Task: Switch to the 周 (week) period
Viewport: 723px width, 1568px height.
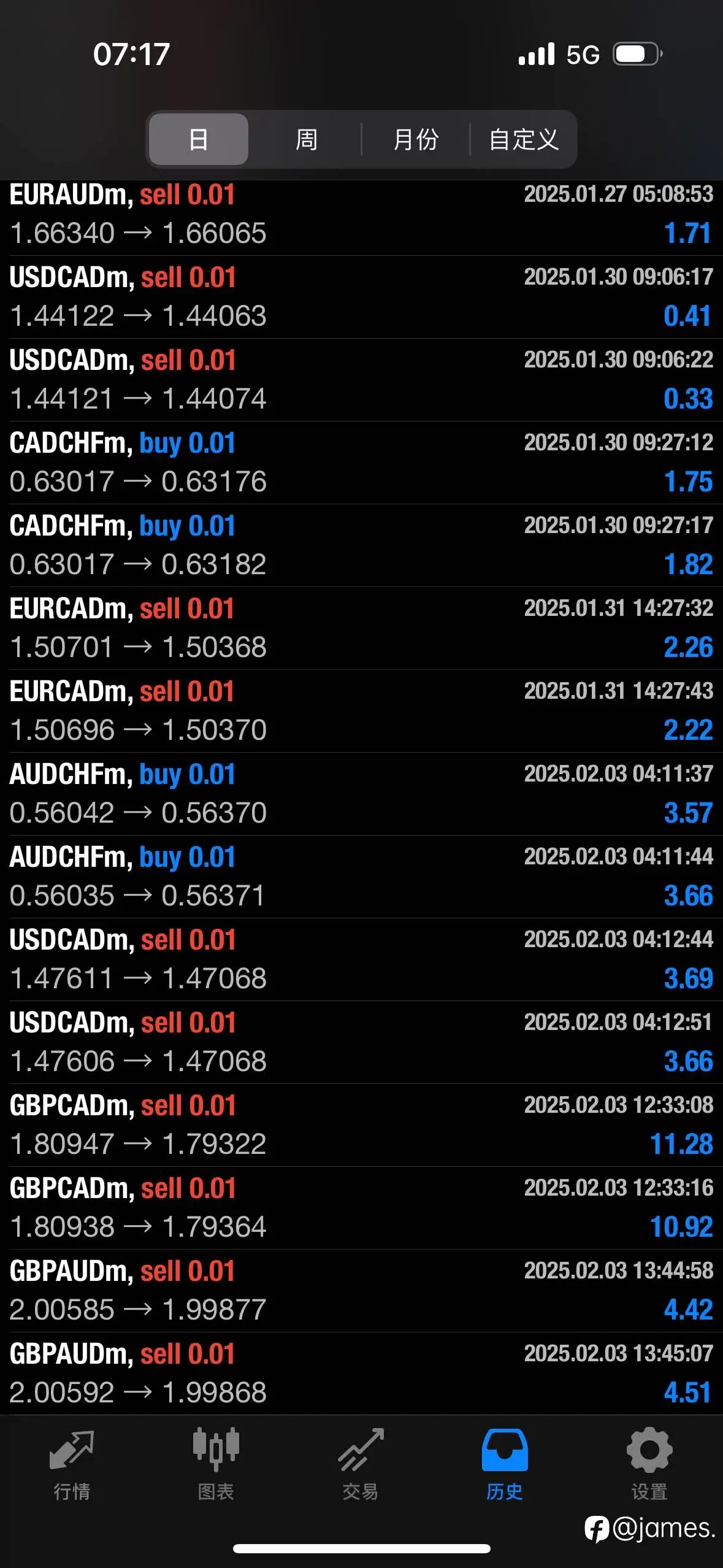Action: point(306,139)
